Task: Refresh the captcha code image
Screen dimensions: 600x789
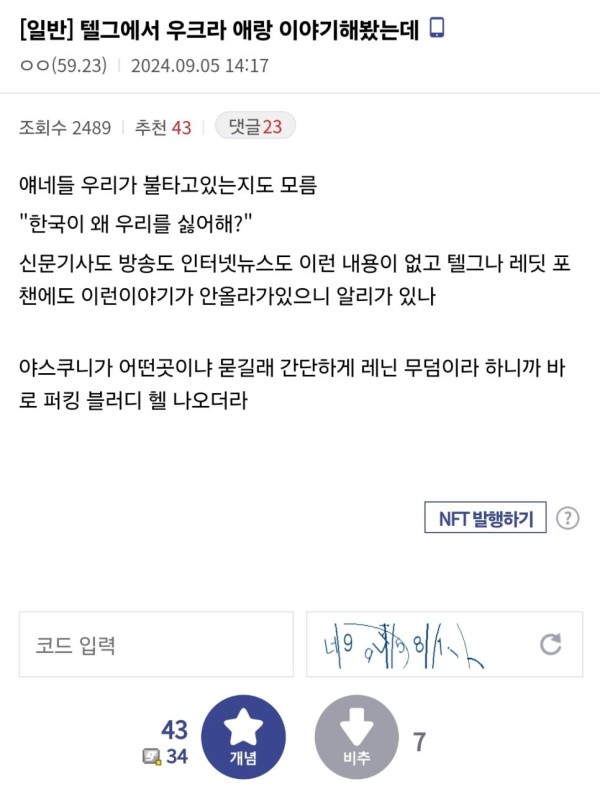Action: click(551, 644)
